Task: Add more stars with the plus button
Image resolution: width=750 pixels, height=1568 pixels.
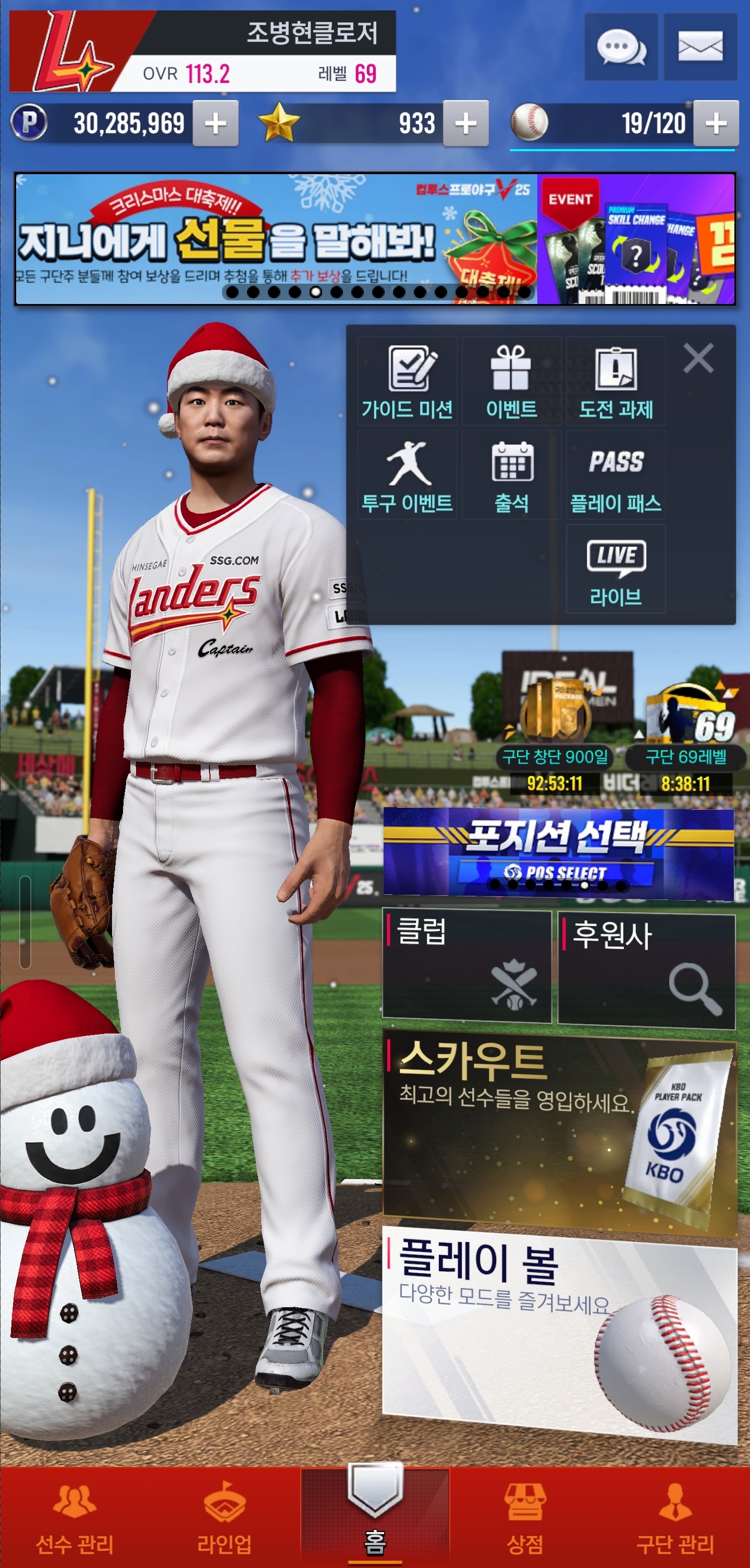Action: point(465,124)
